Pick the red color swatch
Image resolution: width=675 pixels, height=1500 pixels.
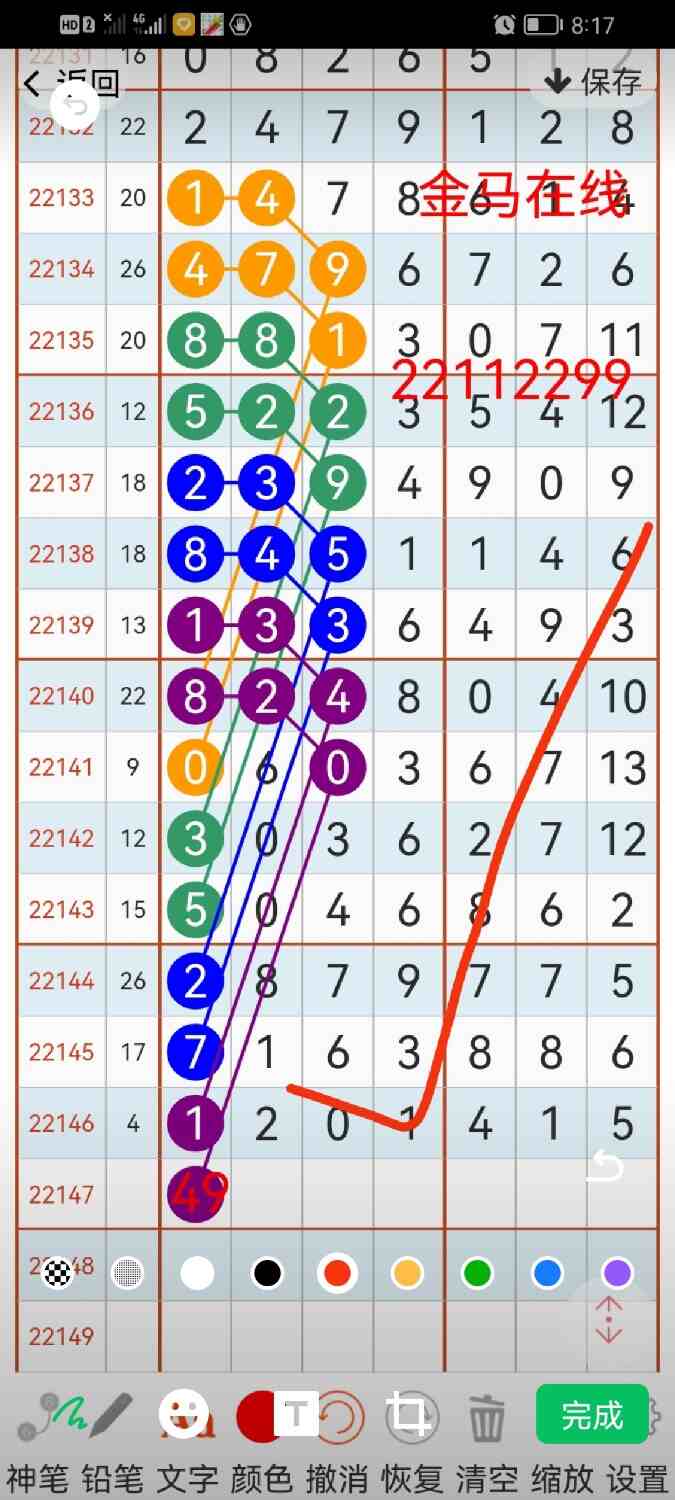tap(337, 1273)
